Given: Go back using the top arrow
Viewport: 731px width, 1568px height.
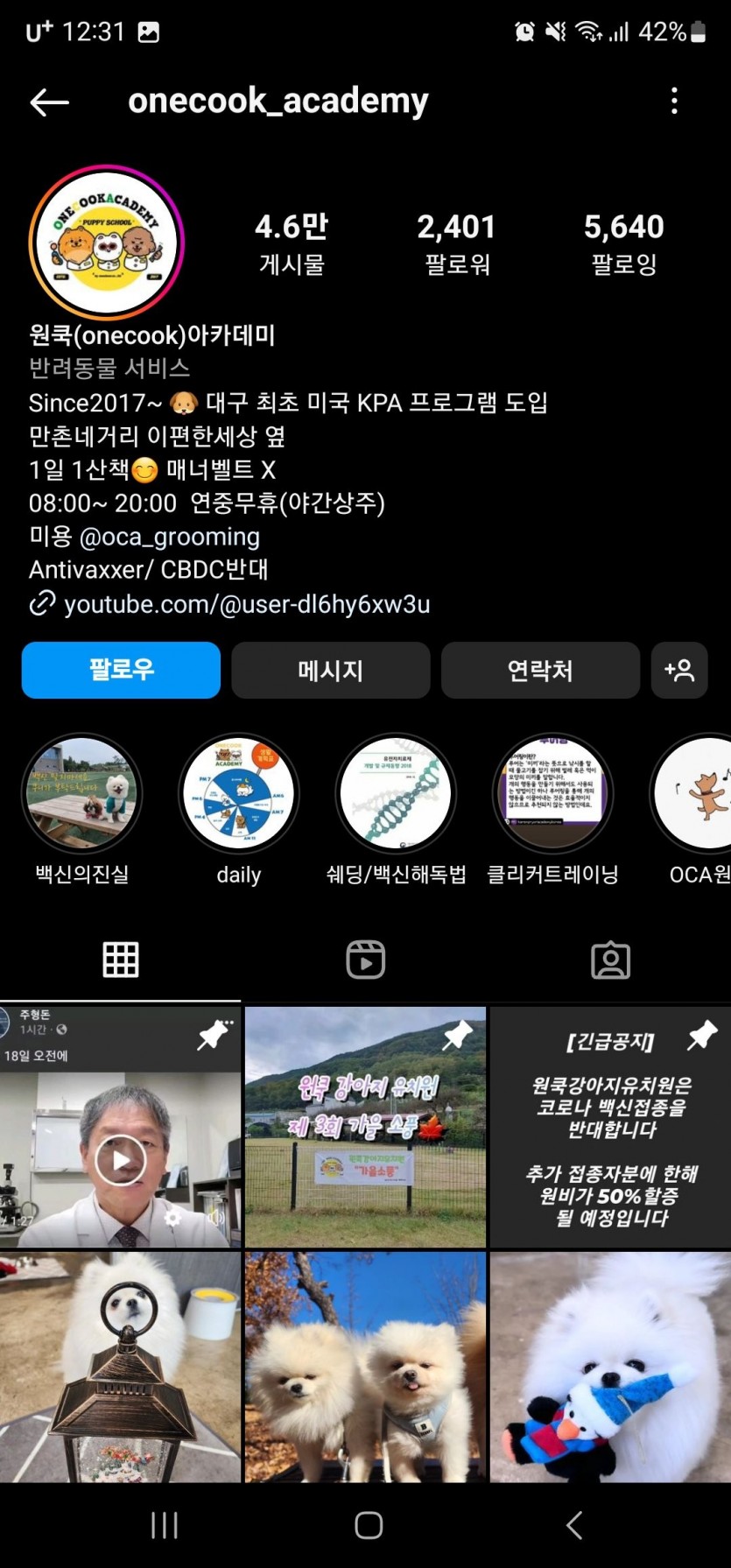Looking at the screenshot, I should tap(49, 102).
